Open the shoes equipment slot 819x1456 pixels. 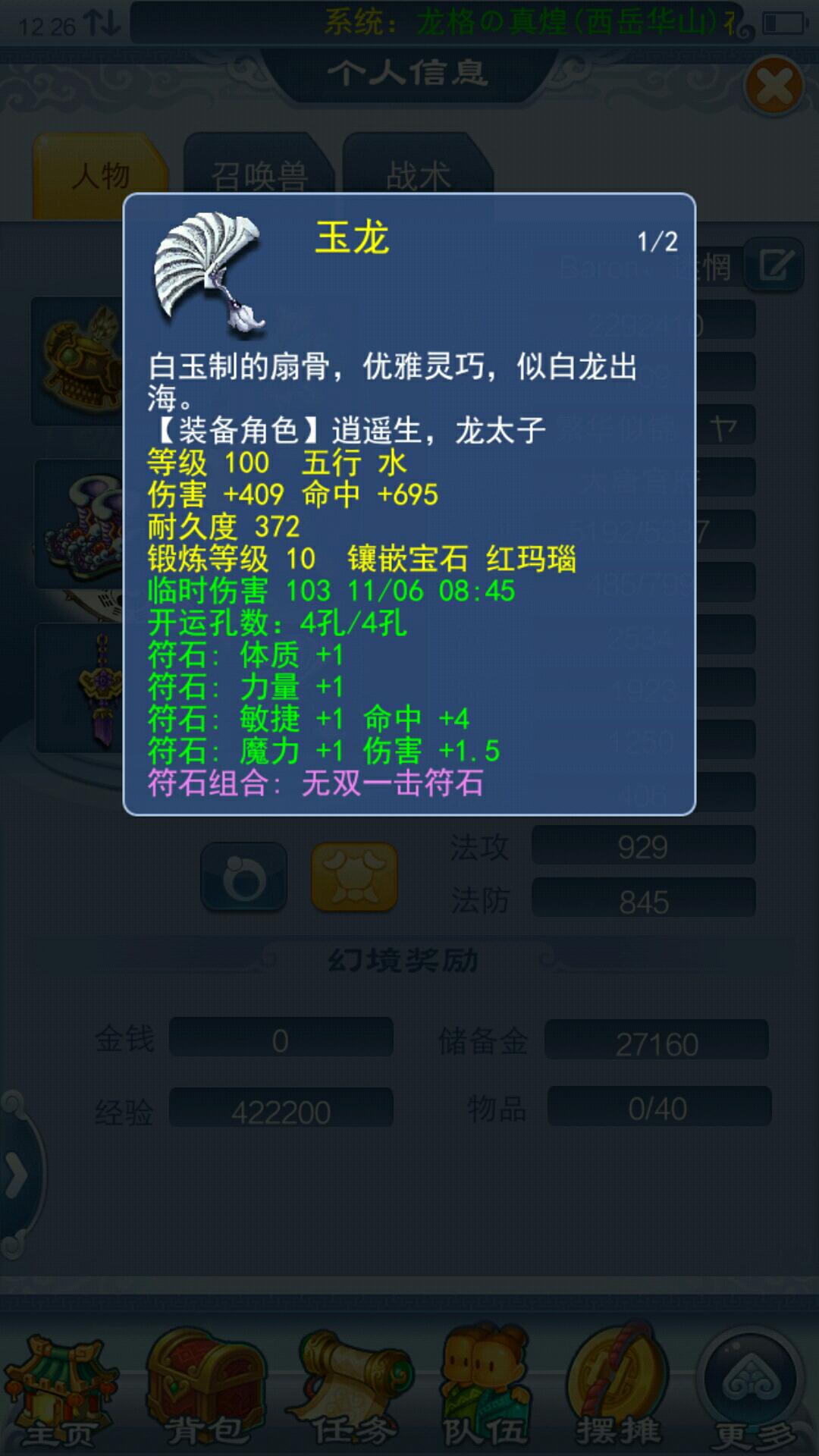point(80,525)
